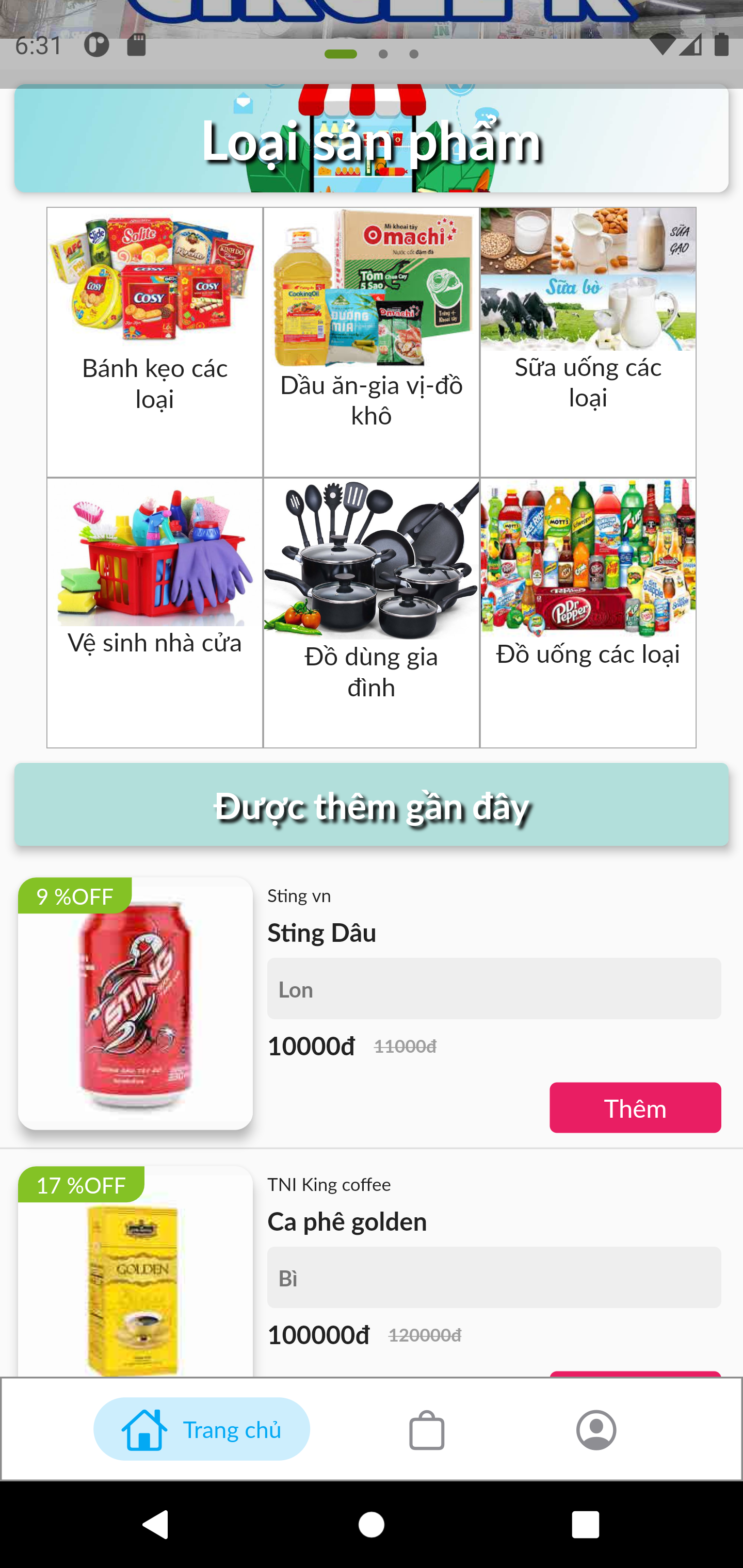Open the profile icon in bottom navigation
The image size is (743, 1568).
point(595,1430)
